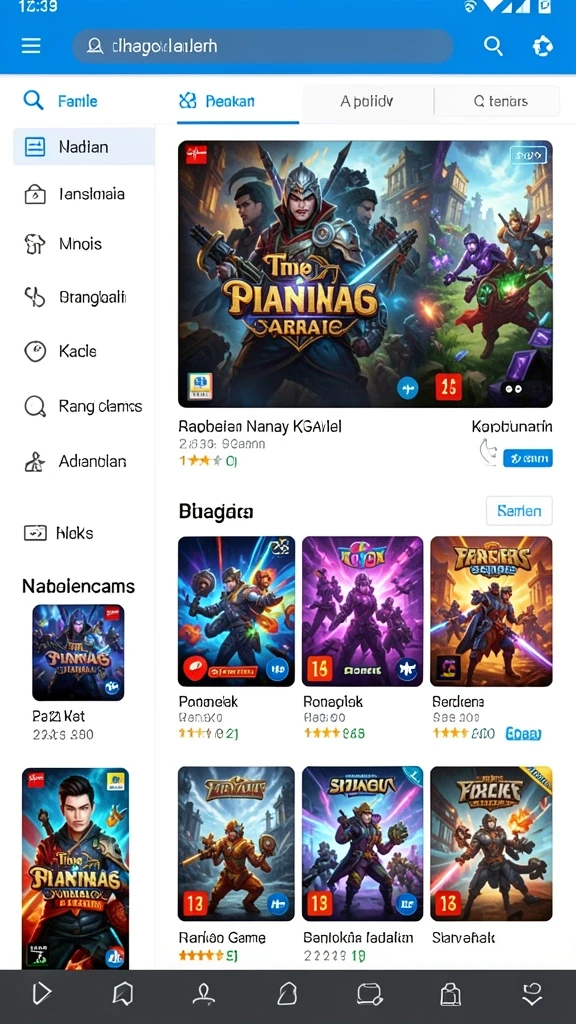The width and height of the screenshot is (576, 1024).
Task: Open the featured Pianinag game banner
Action: [x=365, y=274]
